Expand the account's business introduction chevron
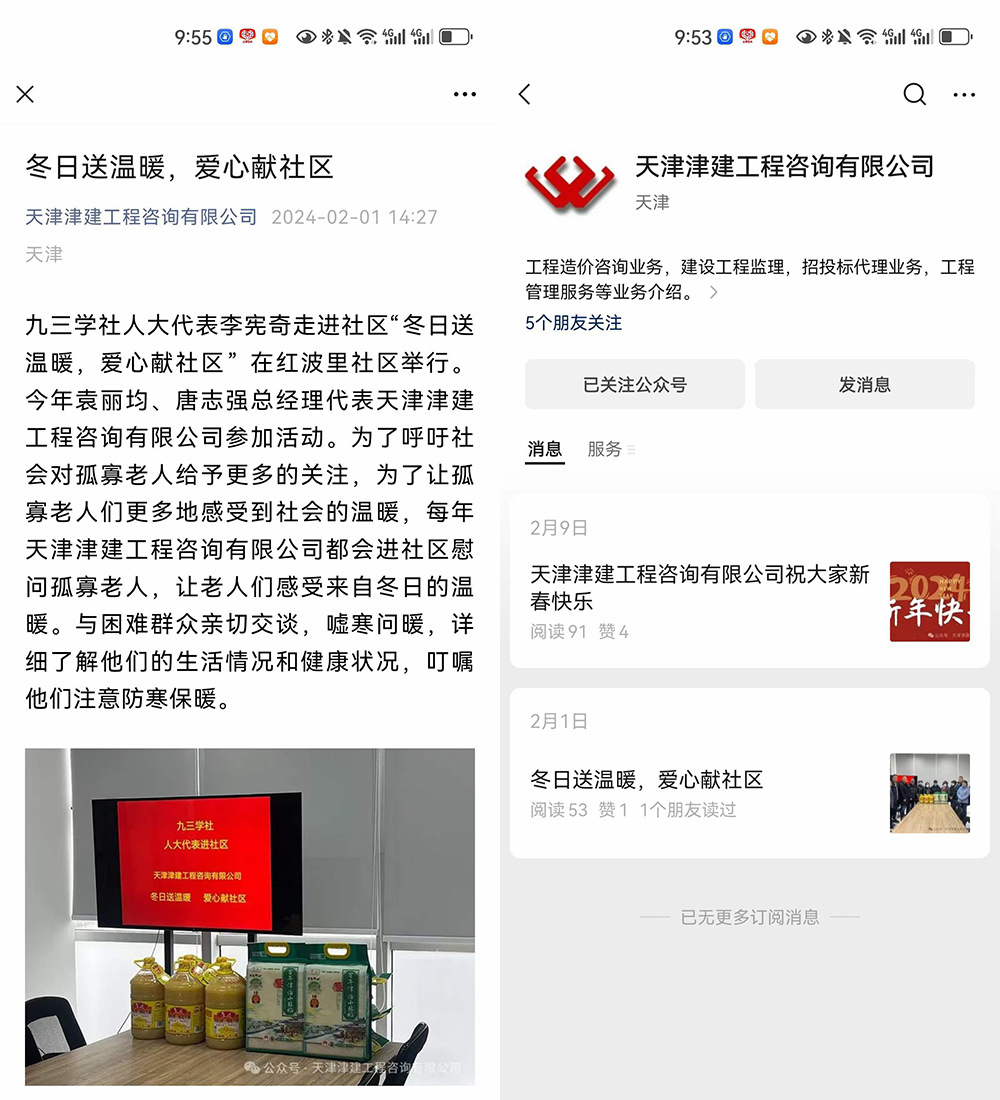 pyautogui.click(x=713, y=292)
